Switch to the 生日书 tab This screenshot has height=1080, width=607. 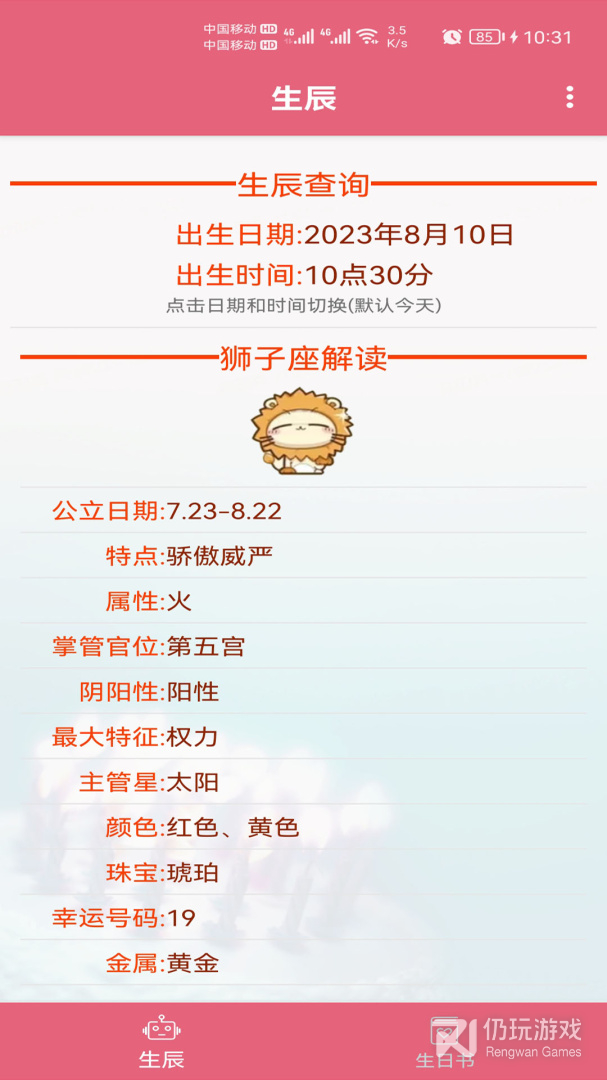(445, 1041)
